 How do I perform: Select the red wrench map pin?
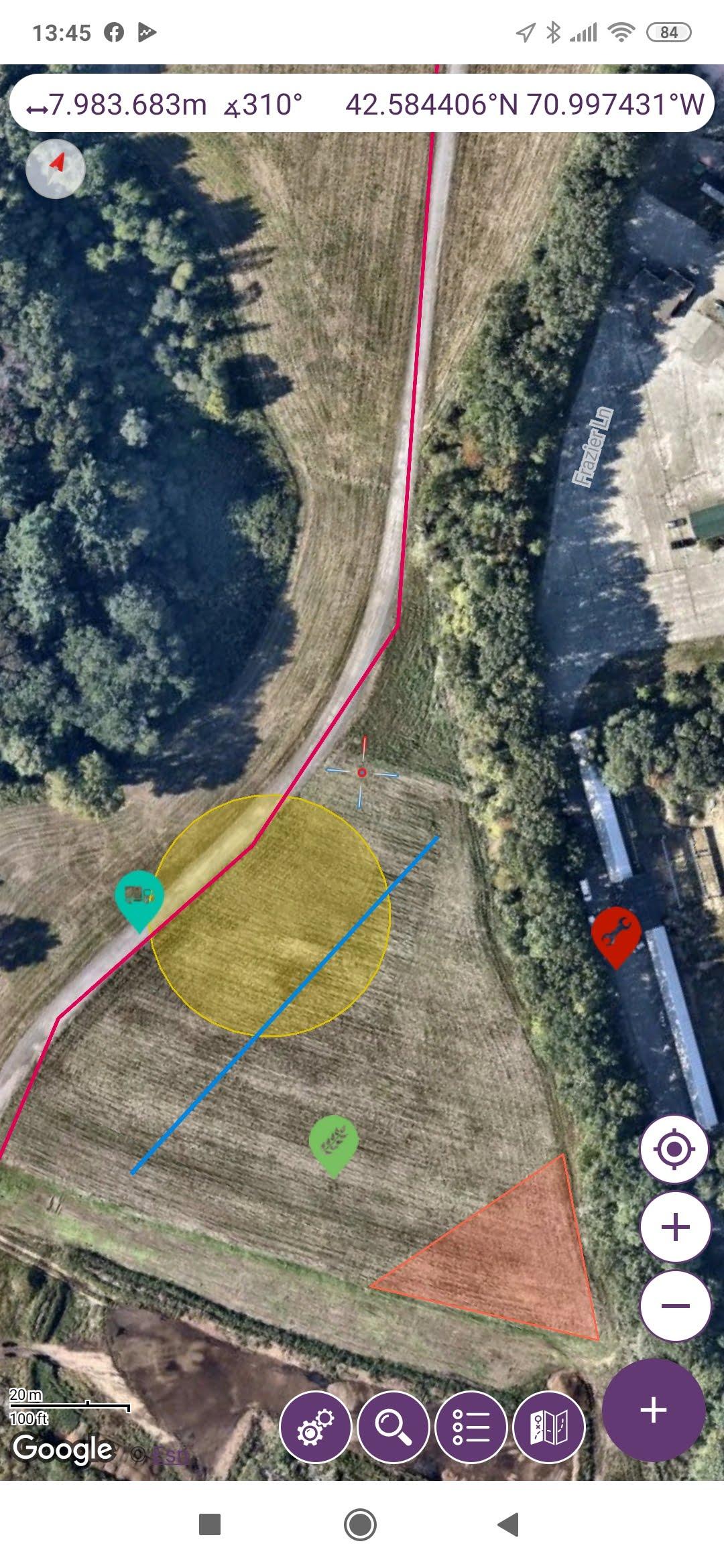click(x=616, y=934)
